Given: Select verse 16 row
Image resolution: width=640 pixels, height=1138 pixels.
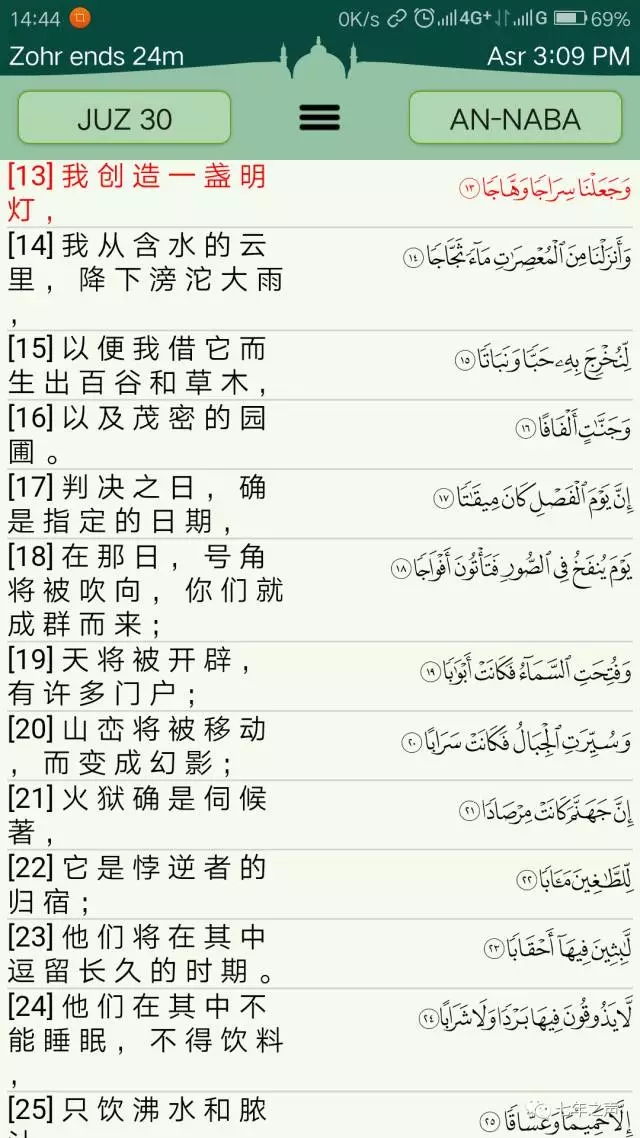Looking at the screenshot, I should pos(320,433).
